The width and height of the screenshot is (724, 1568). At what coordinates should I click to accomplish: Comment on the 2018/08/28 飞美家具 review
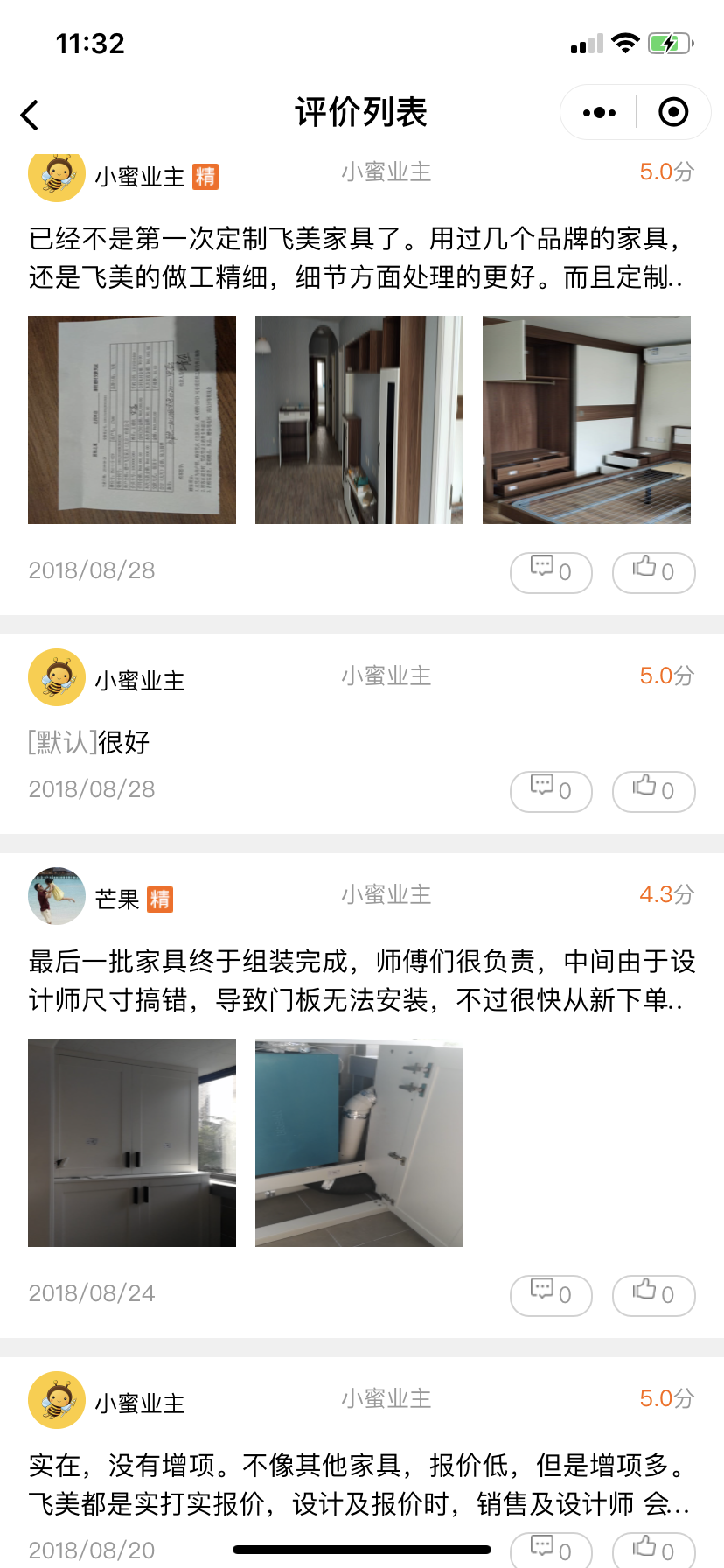click(551, 572)
